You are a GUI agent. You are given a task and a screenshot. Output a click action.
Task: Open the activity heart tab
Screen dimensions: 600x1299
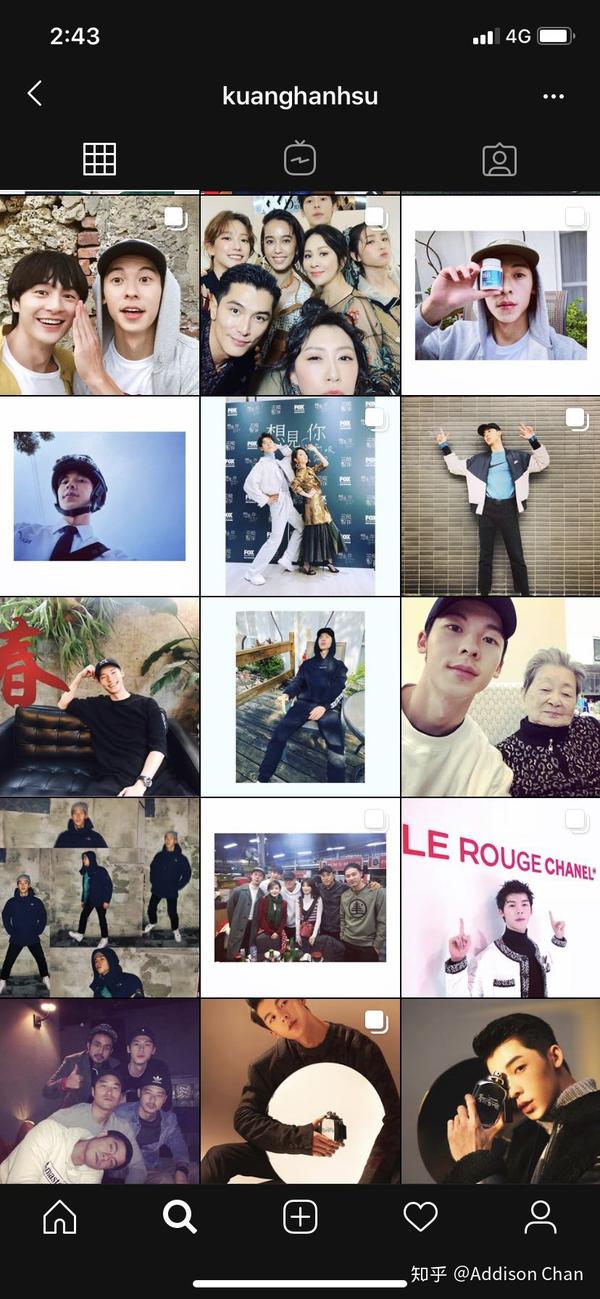pos(420,1216)
